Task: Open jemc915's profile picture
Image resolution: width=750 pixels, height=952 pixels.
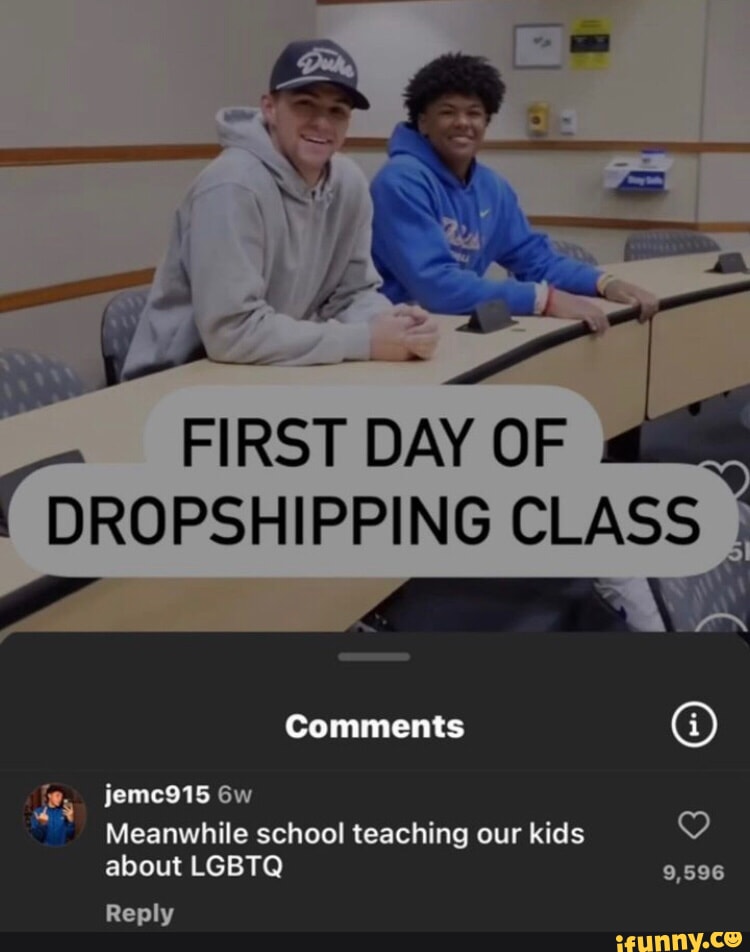Action: click(54, 814)
